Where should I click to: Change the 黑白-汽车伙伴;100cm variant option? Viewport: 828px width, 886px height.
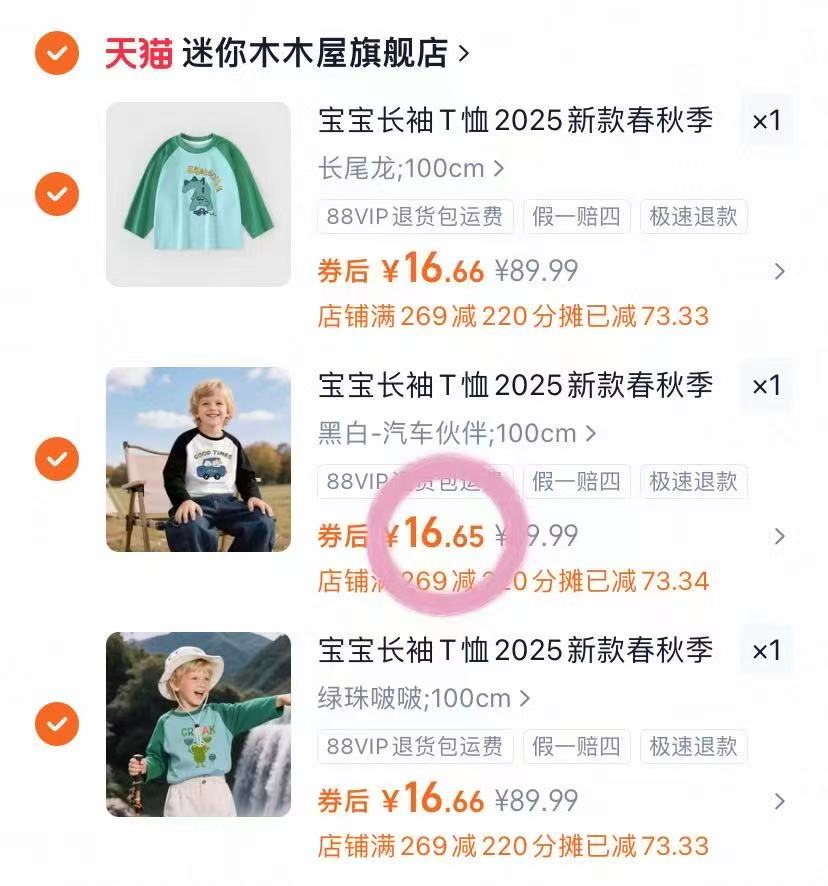457,433
